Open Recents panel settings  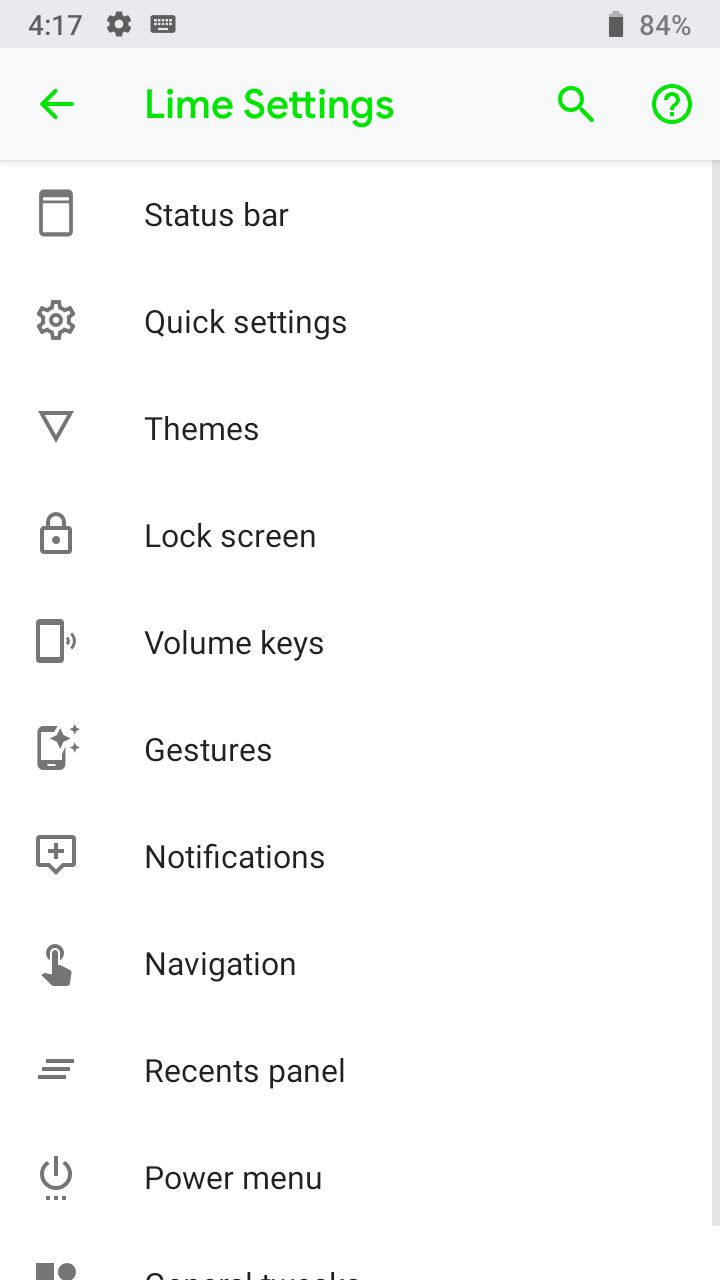pos(360,1071)
